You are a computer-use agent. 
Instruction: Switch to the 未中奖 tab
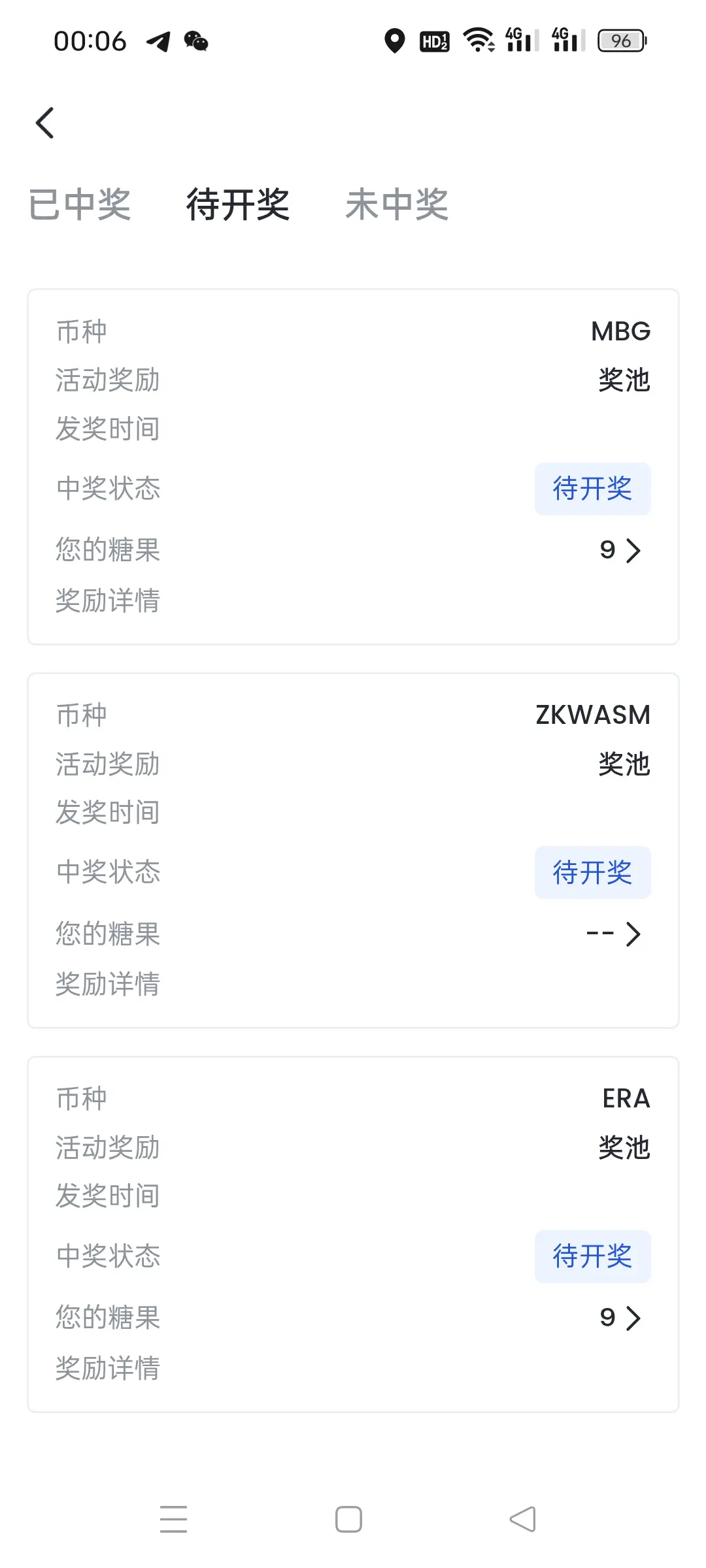tap(397, 204)
